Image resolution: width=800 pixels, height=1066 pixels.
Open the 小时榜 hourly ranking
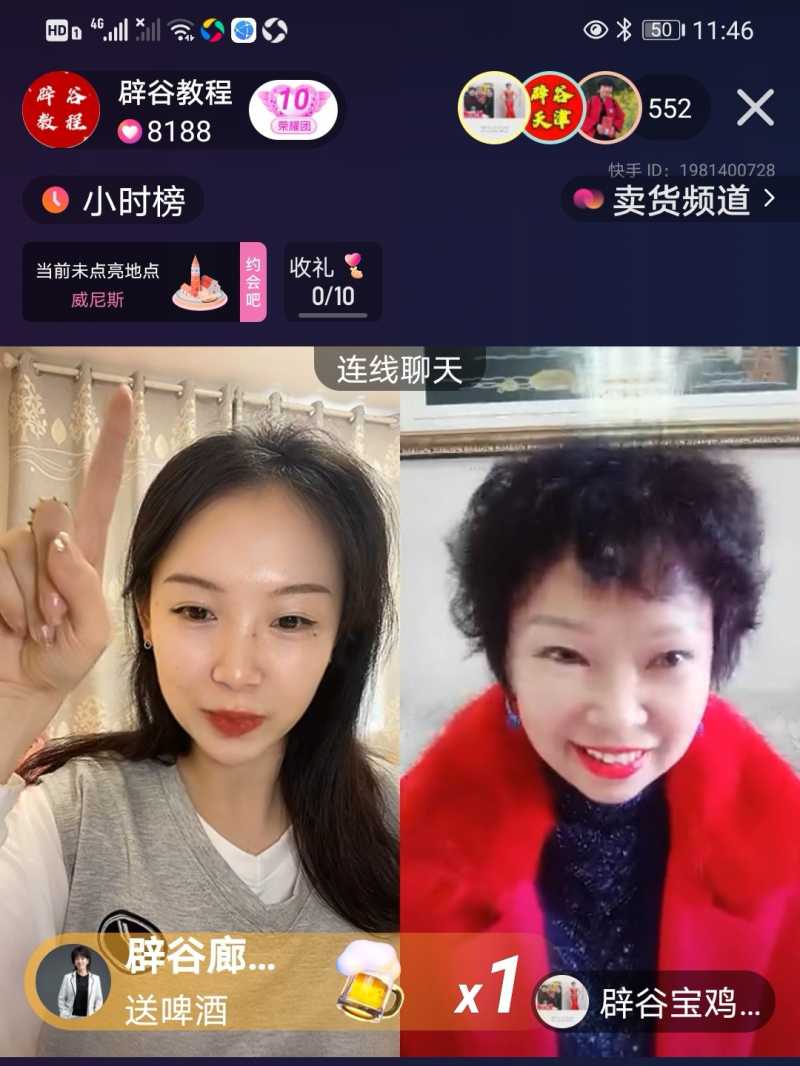point(114,201)
